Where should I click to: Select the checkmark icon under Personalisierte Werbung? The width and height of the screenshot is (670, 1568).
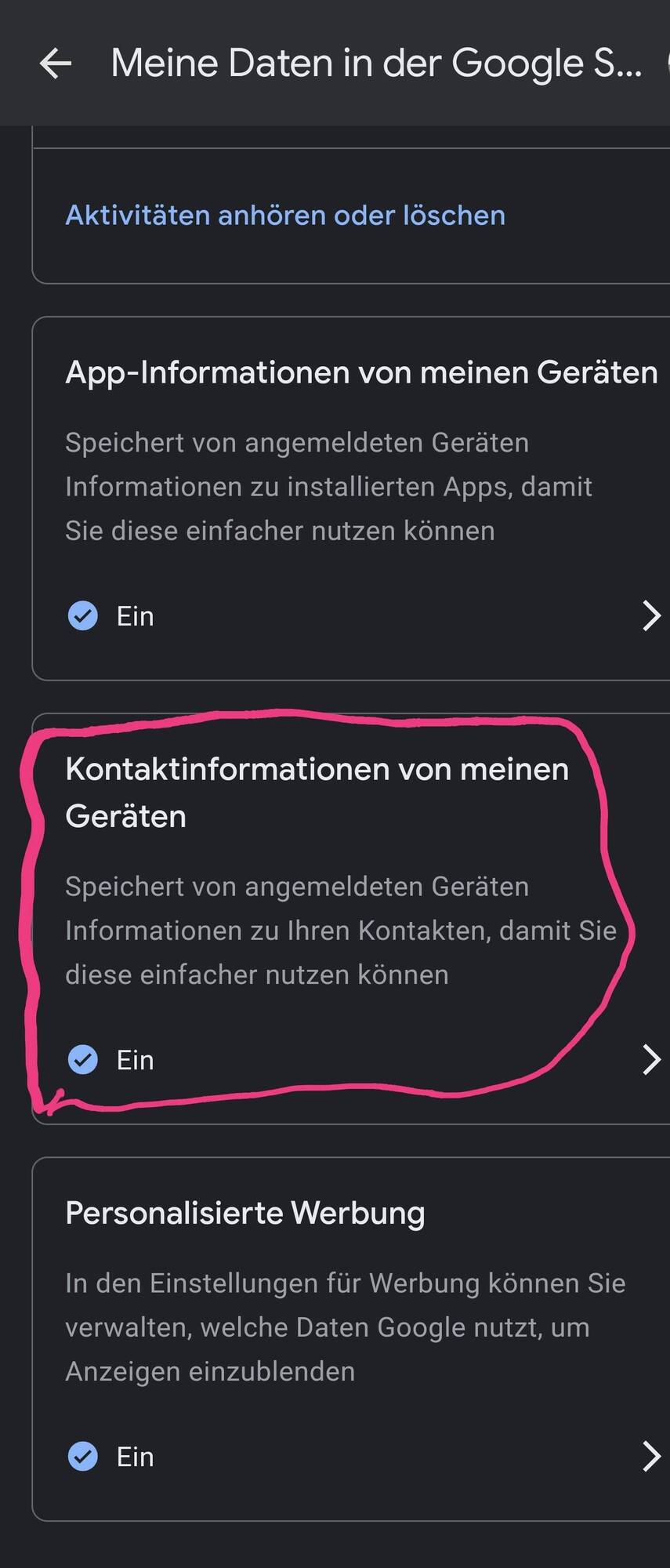[82, 1457]
